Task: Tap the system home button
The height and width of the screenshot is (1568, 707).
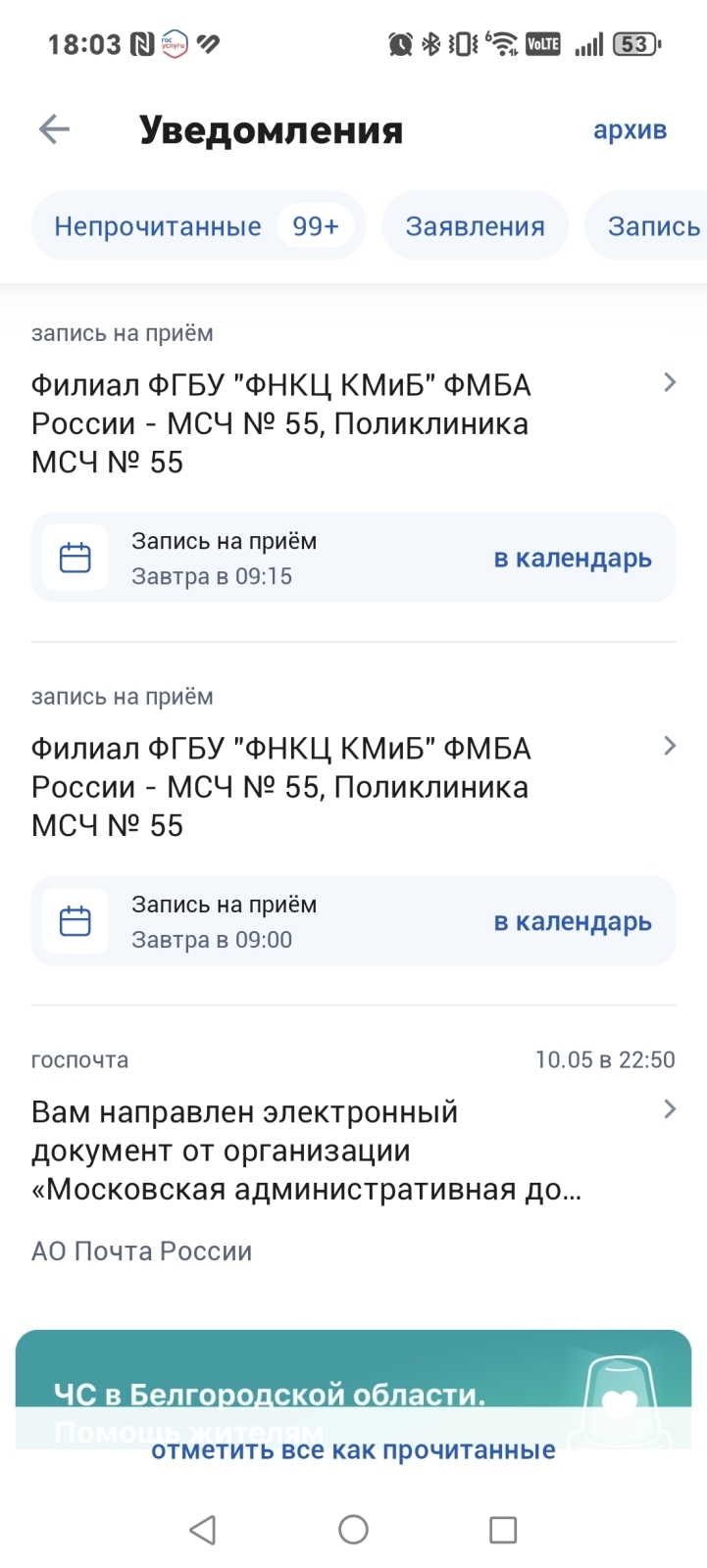Action: [x=353, y=1529]
